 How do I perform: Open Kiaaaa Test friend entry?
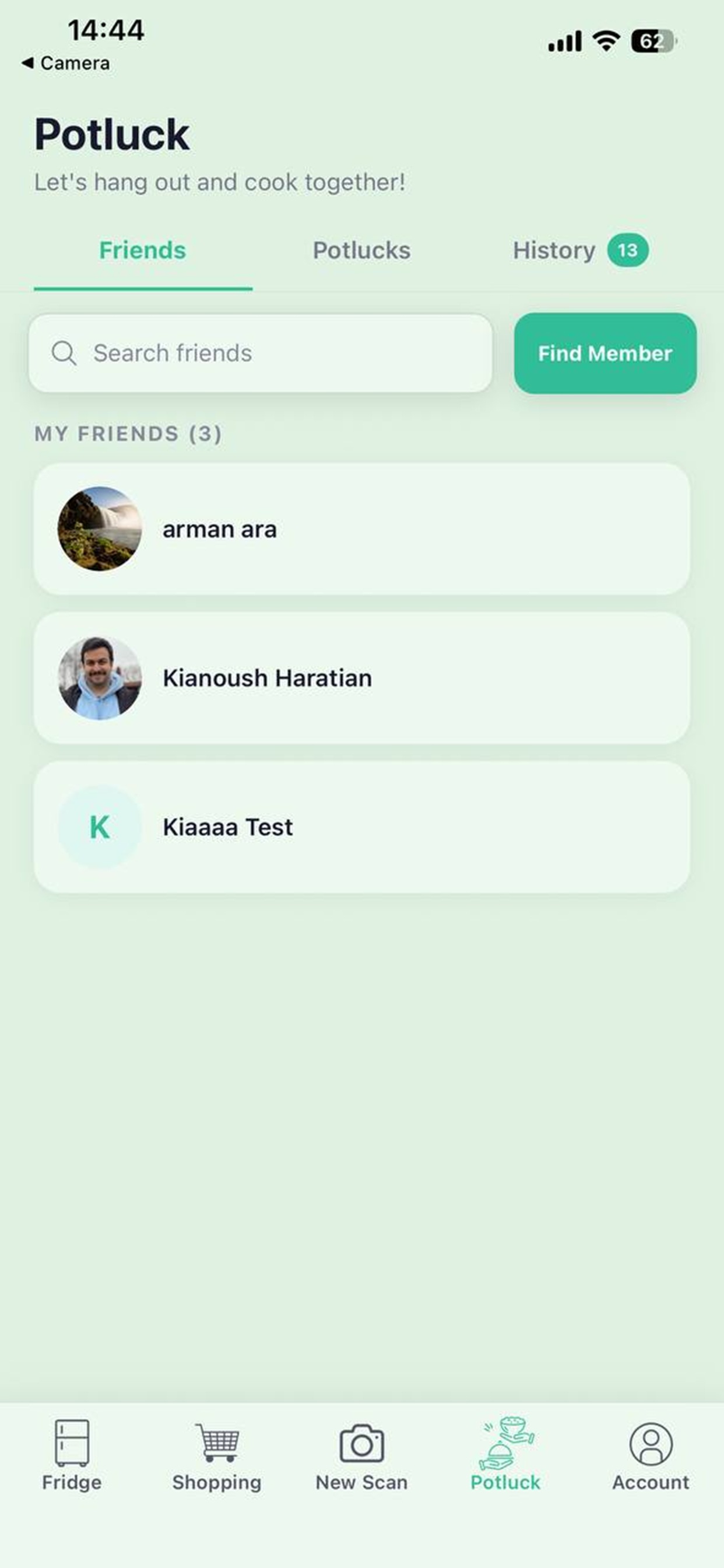coord(361,827)
